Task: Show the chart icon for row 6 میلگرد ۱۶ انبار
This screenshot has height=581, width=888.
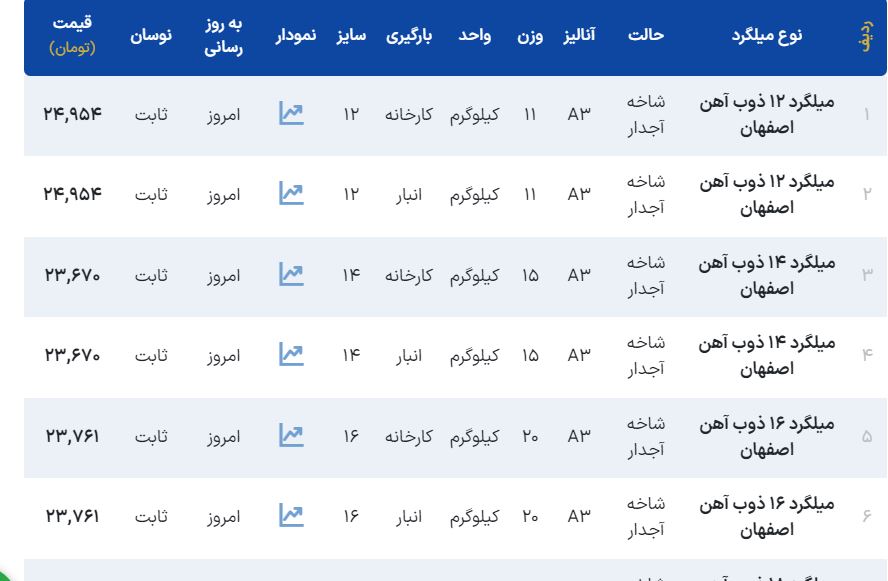Action: tap(291, 516)
